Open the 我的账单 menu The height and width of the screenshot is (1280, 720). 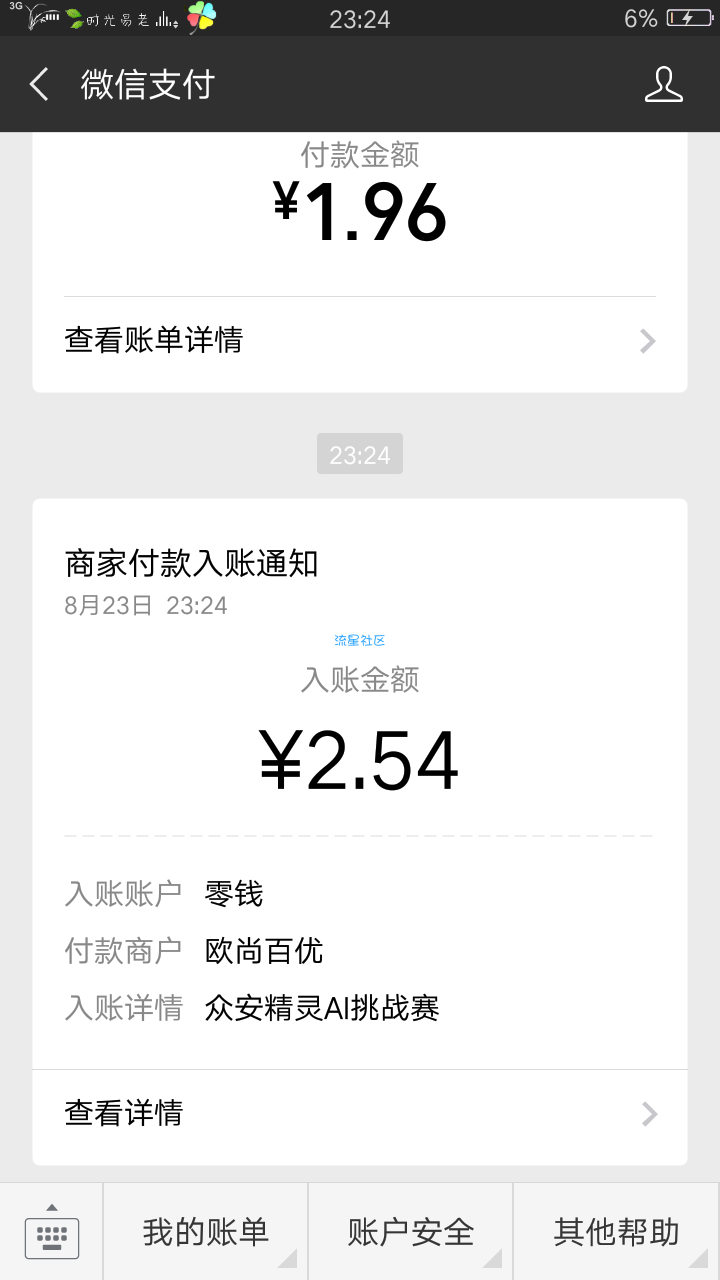(x=205, y=1232)
